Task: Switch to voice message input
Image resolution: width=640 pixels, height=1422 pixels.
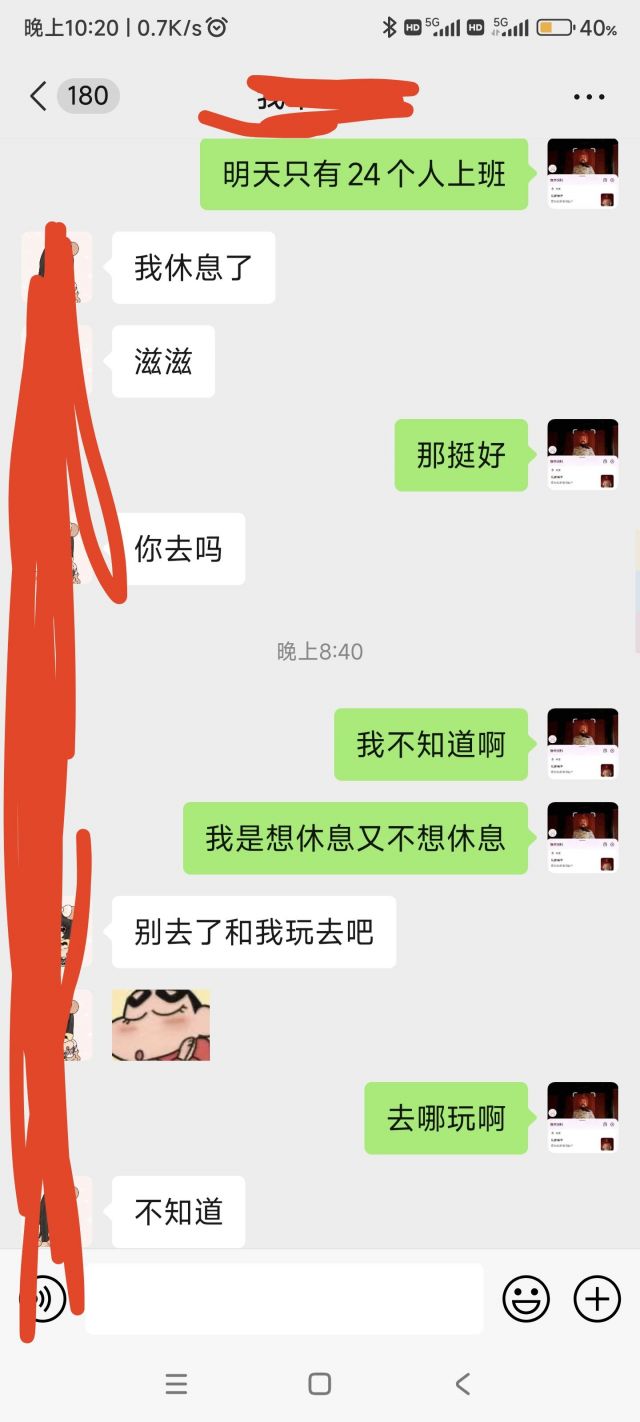Action: (44, 1299)
